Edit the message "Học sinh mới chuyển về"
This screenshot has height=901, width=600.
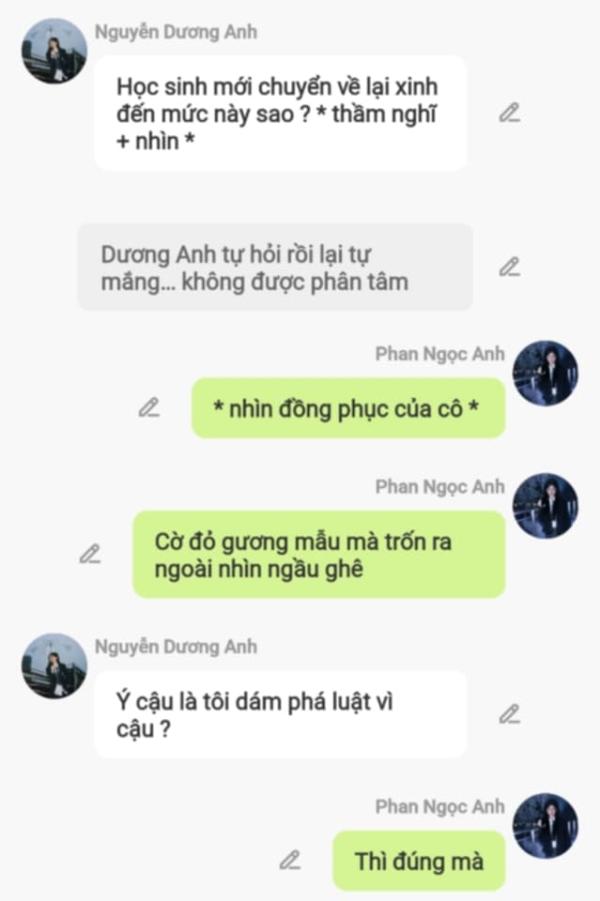pos(509,113)
